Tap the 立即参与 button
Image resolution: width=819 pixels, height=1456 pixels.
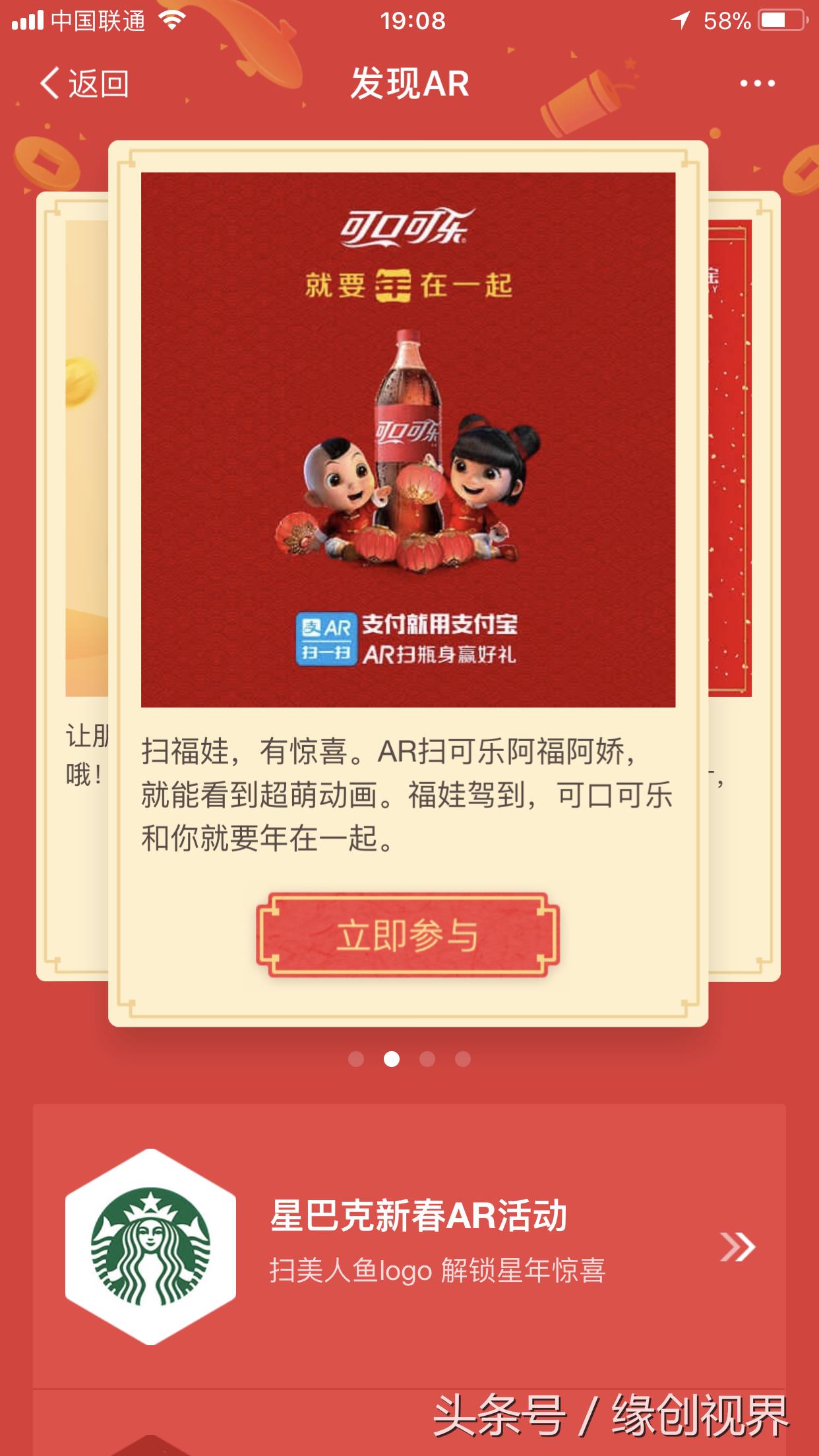tap(408, 935)
